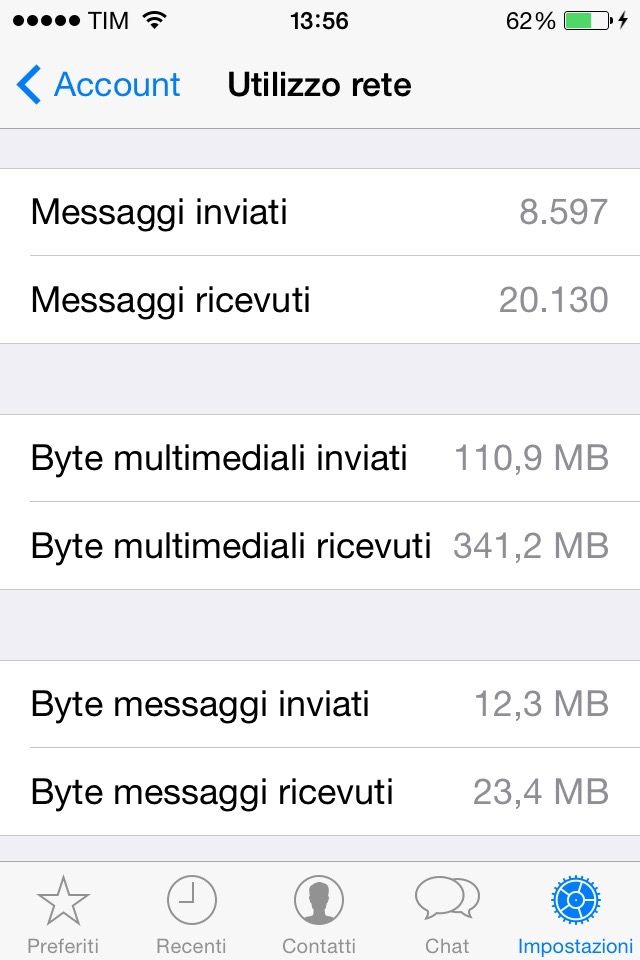Image resolution: width=640 pixels, height=960 pixels.
Task: Open the Chat tab
Action: click(447, 913)
